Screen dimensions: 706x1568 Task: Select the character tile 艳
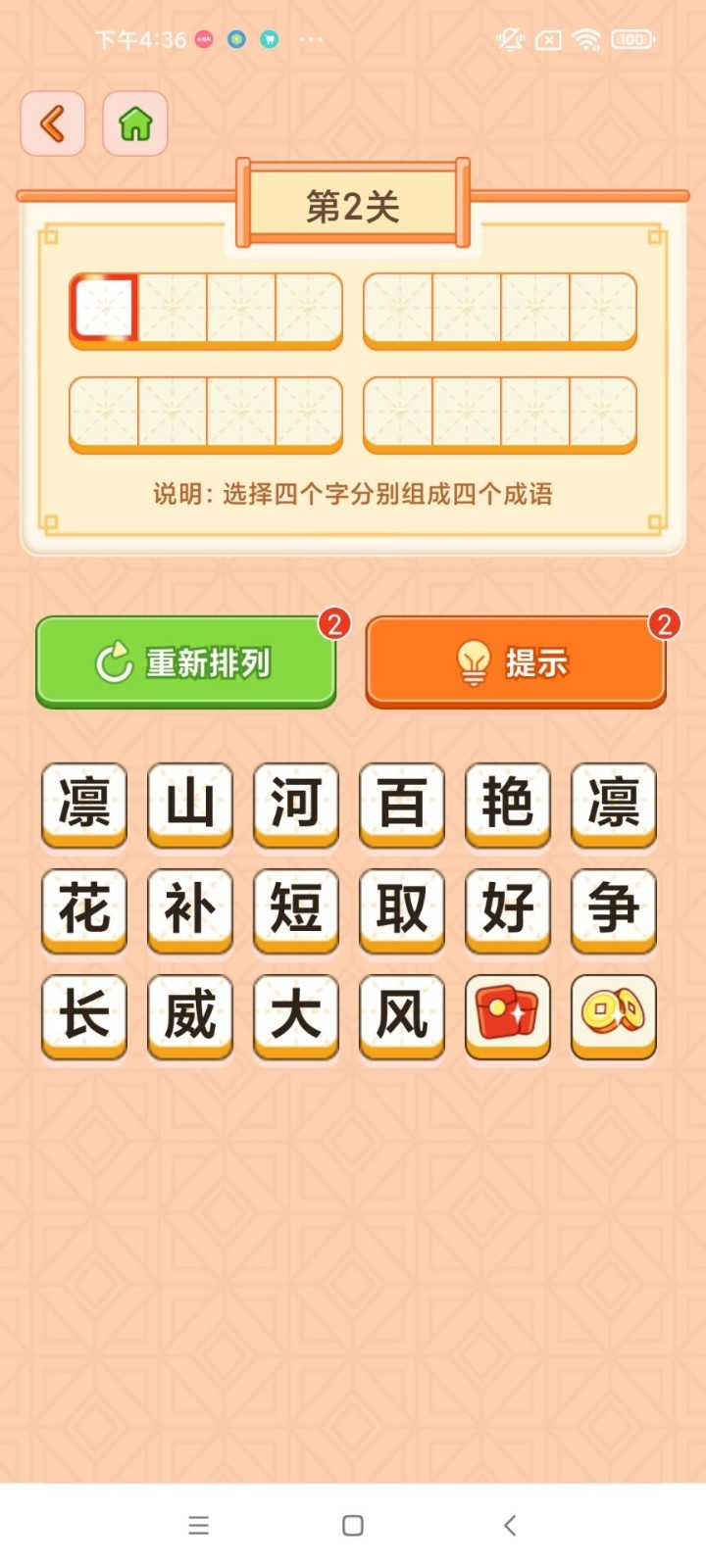click(x=507, y=806)
